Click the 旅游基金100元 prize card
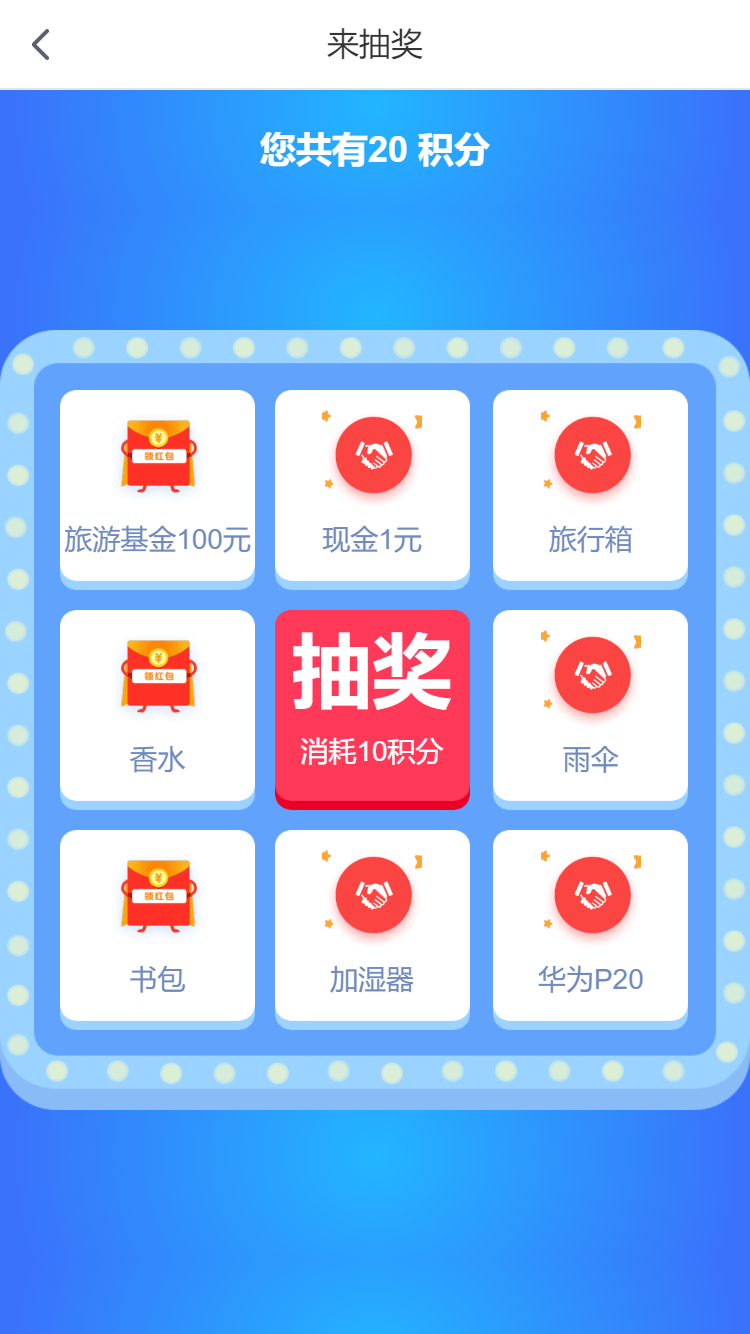 156,485
